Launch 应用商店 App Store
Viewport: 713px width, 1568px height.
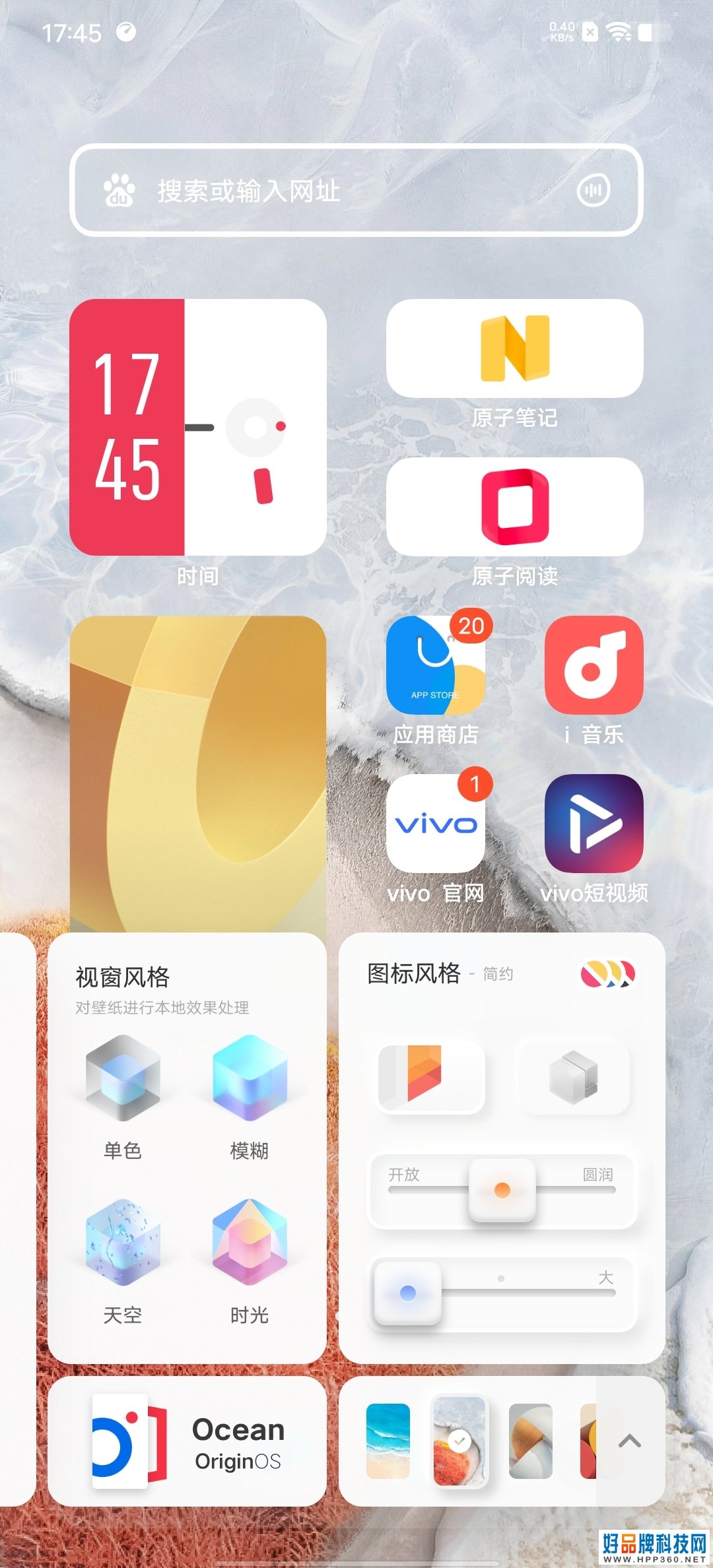coord(436,665)
